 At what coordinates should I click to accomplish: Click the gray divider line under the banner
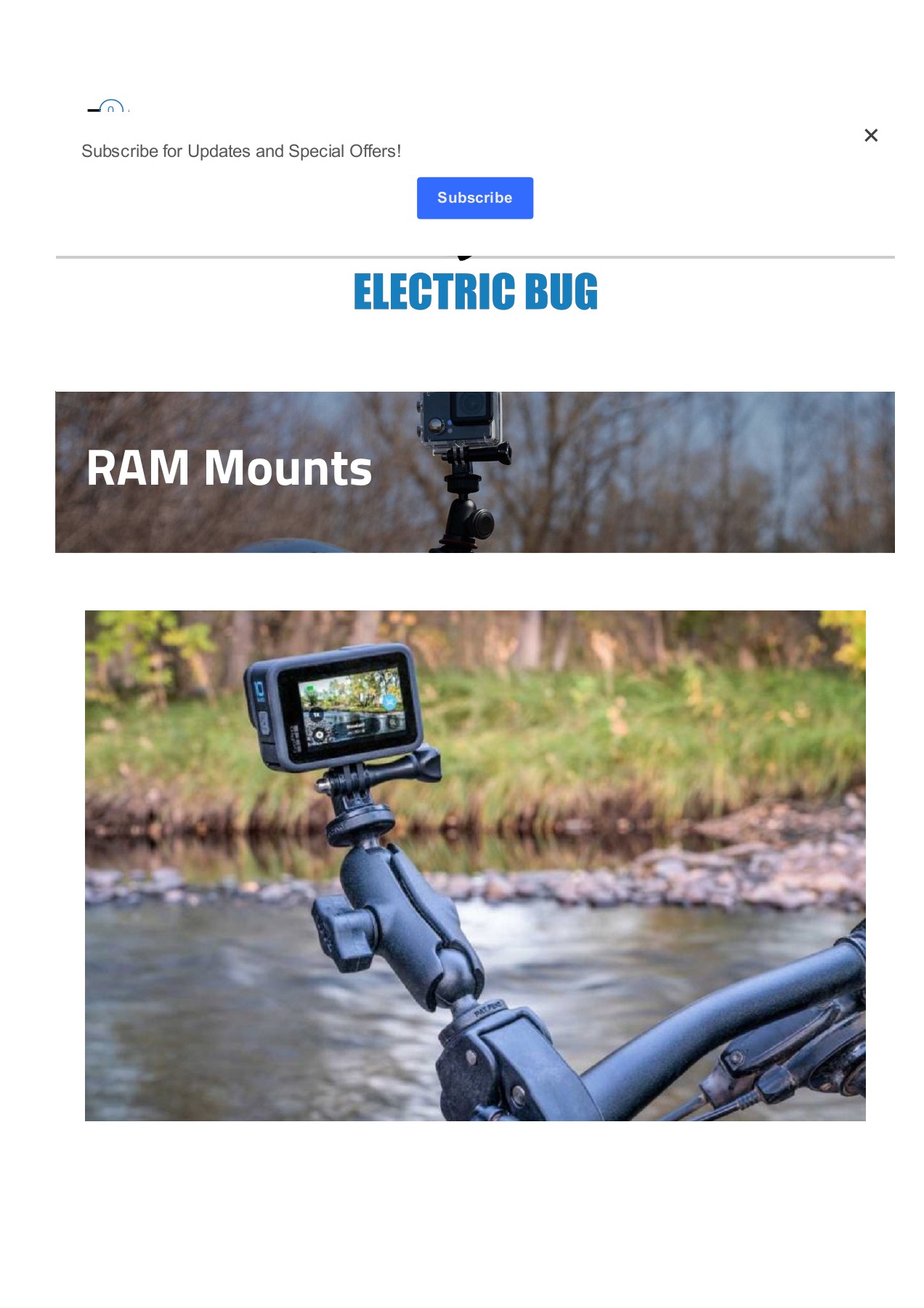475,256
